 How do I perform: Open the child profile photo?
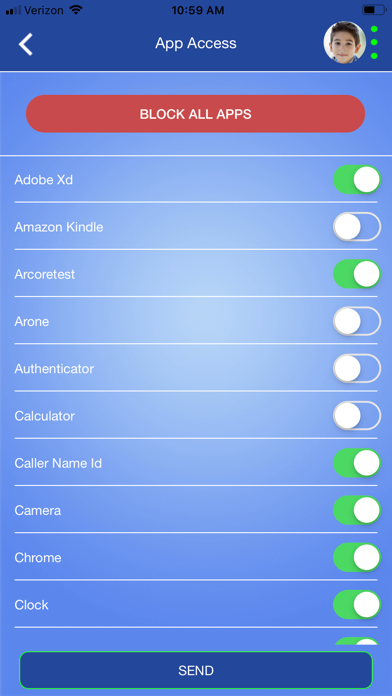click(344, 43)
